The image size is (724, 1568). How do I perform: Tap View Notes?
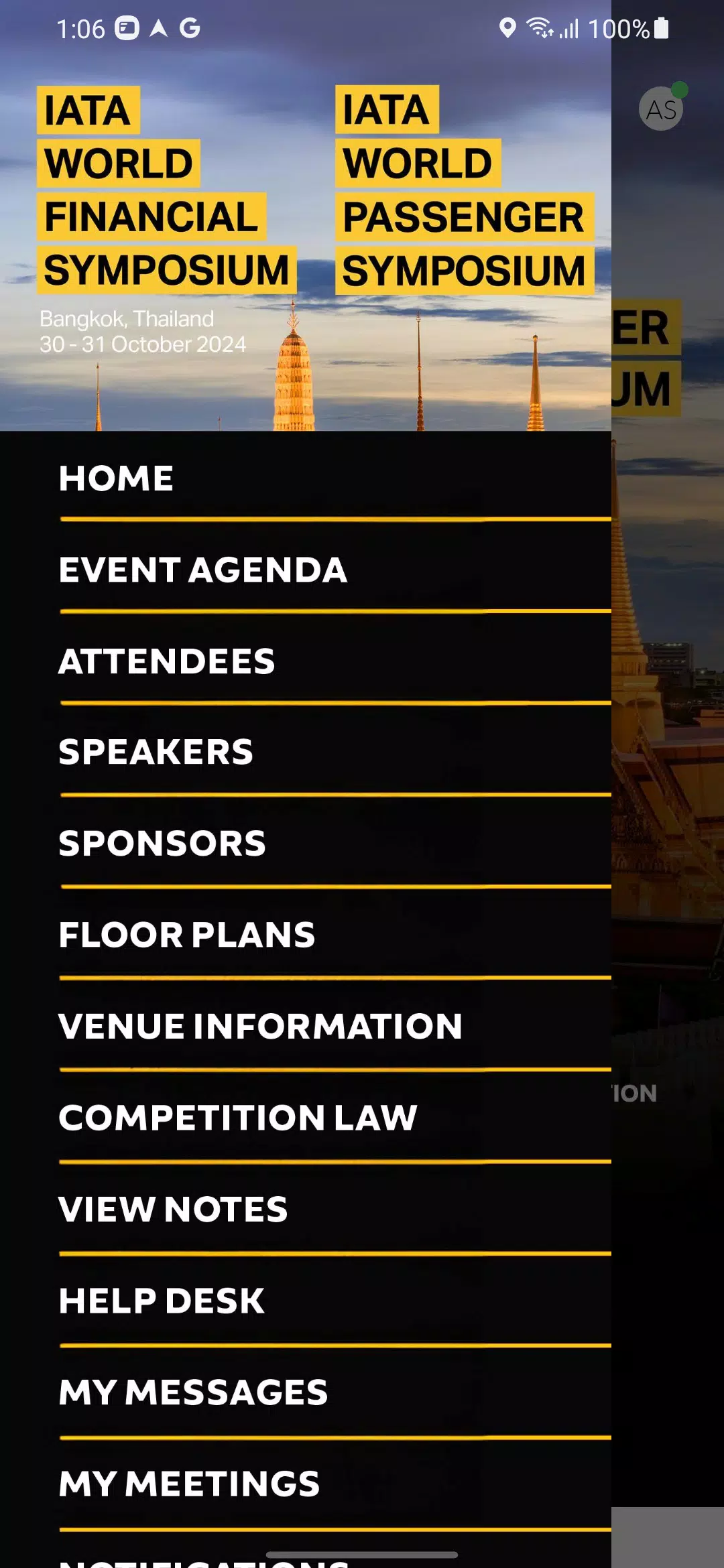click(x=173, y=1210)
